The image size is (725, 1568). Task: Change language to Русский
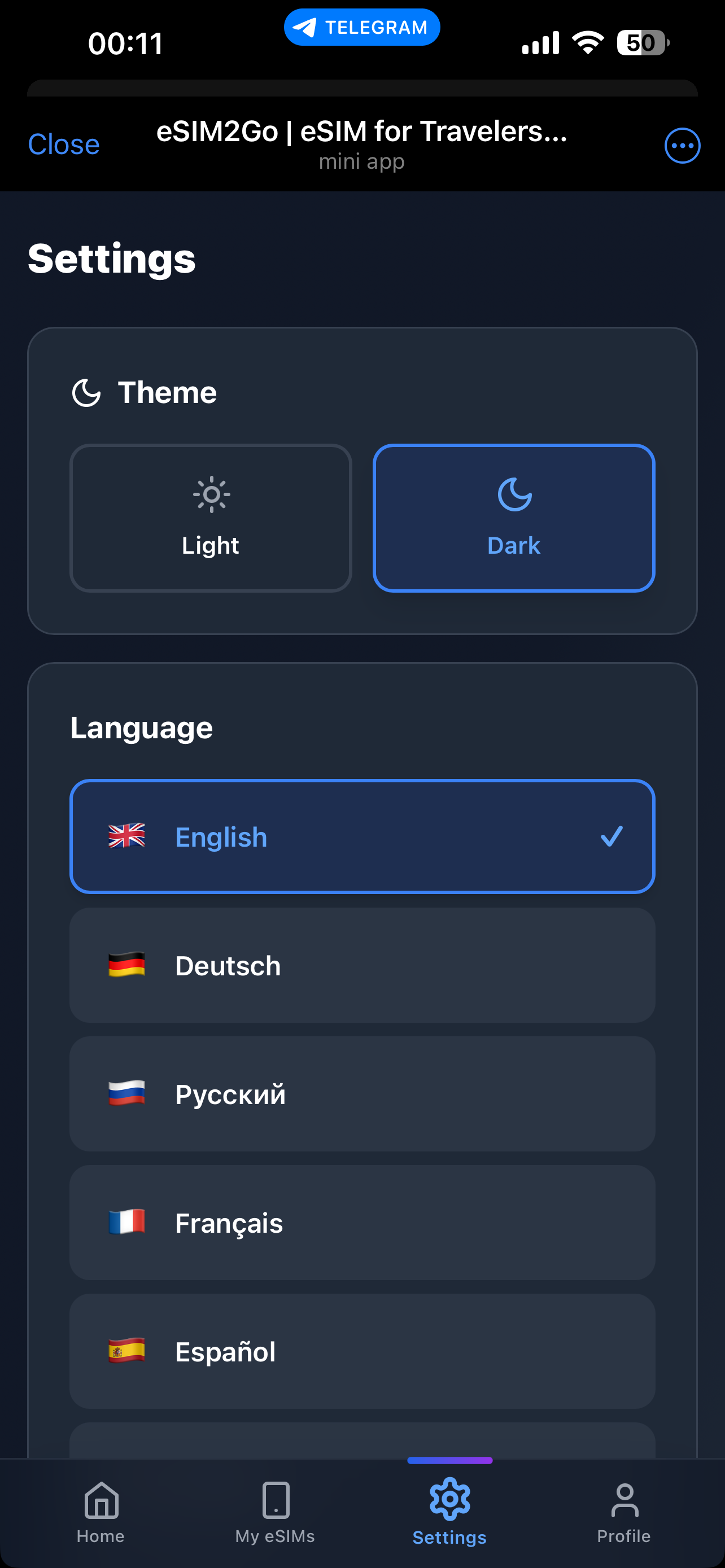click(362, 1094)
